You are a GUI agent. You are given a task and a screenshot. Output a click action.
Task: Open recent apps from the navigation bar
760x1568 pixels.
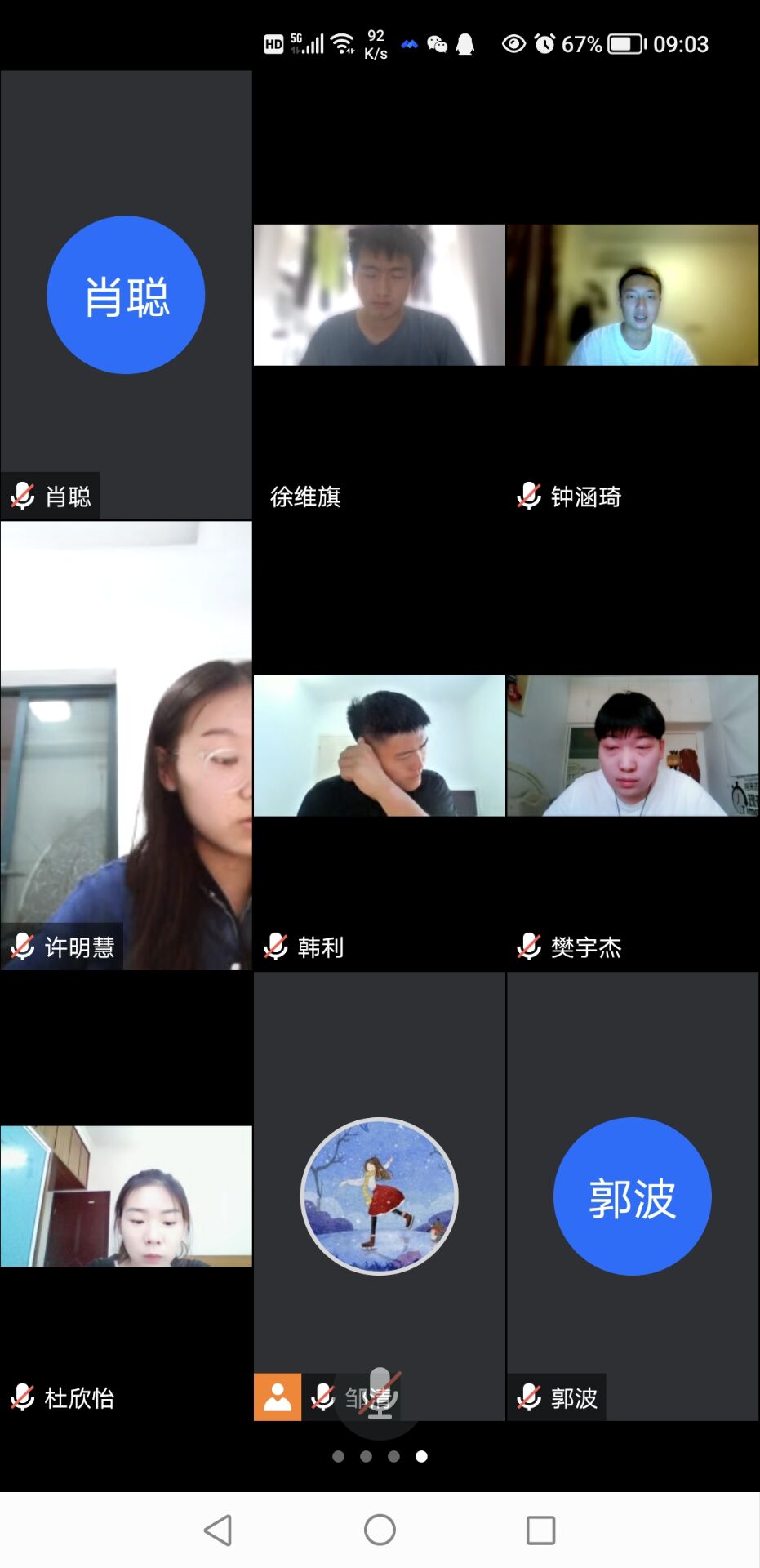pyautogui.click(x=540, y=1530)
